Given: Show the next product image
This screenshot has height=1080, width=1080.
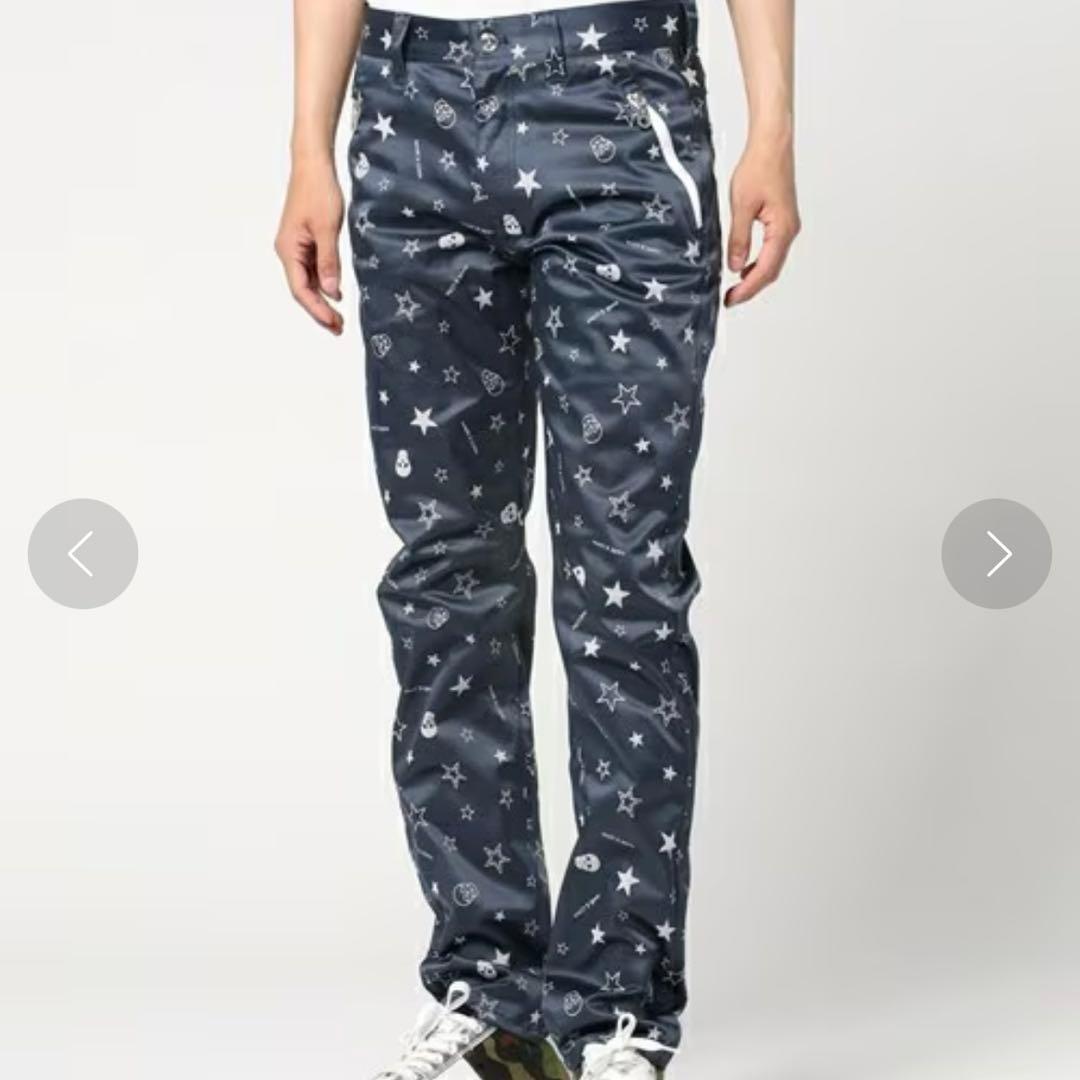Looking at the screenshot, I should click(x=996, y=553).
